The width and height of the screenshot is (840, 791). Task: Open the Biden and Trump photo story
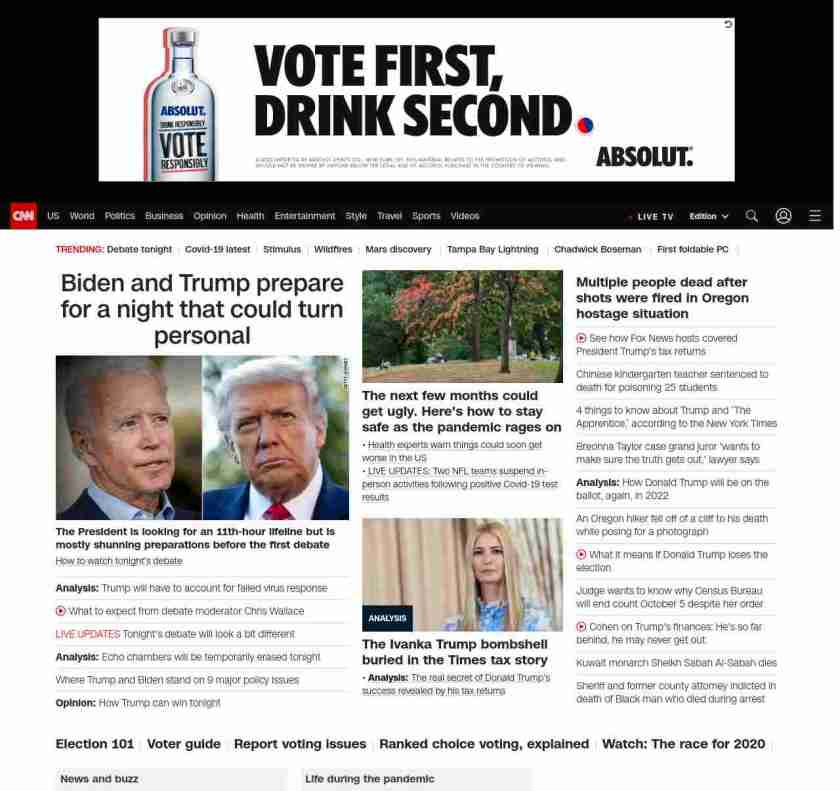click(x=202, y=437)
